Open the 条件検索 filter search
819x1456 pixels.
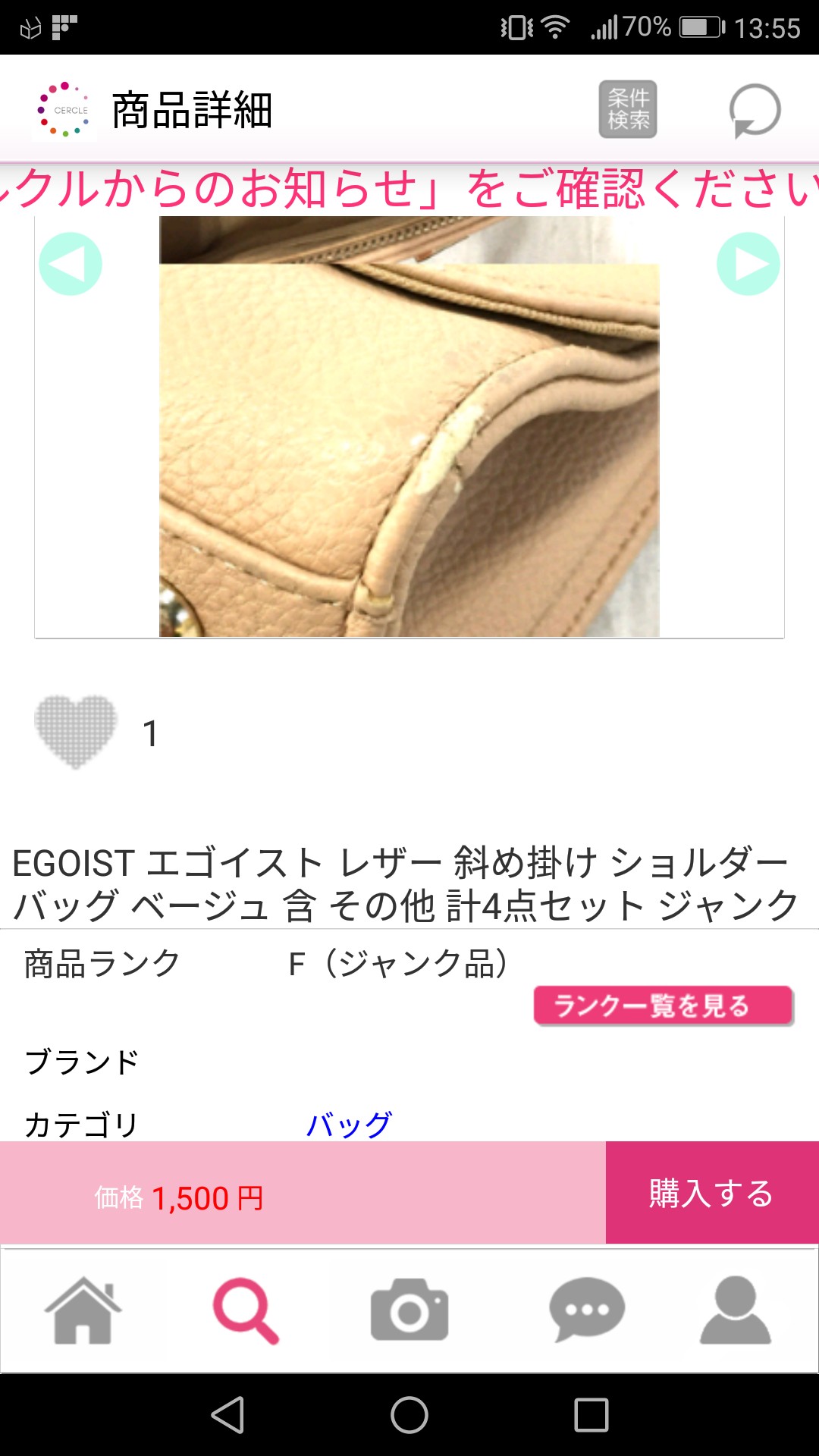(x=628, y=109)
